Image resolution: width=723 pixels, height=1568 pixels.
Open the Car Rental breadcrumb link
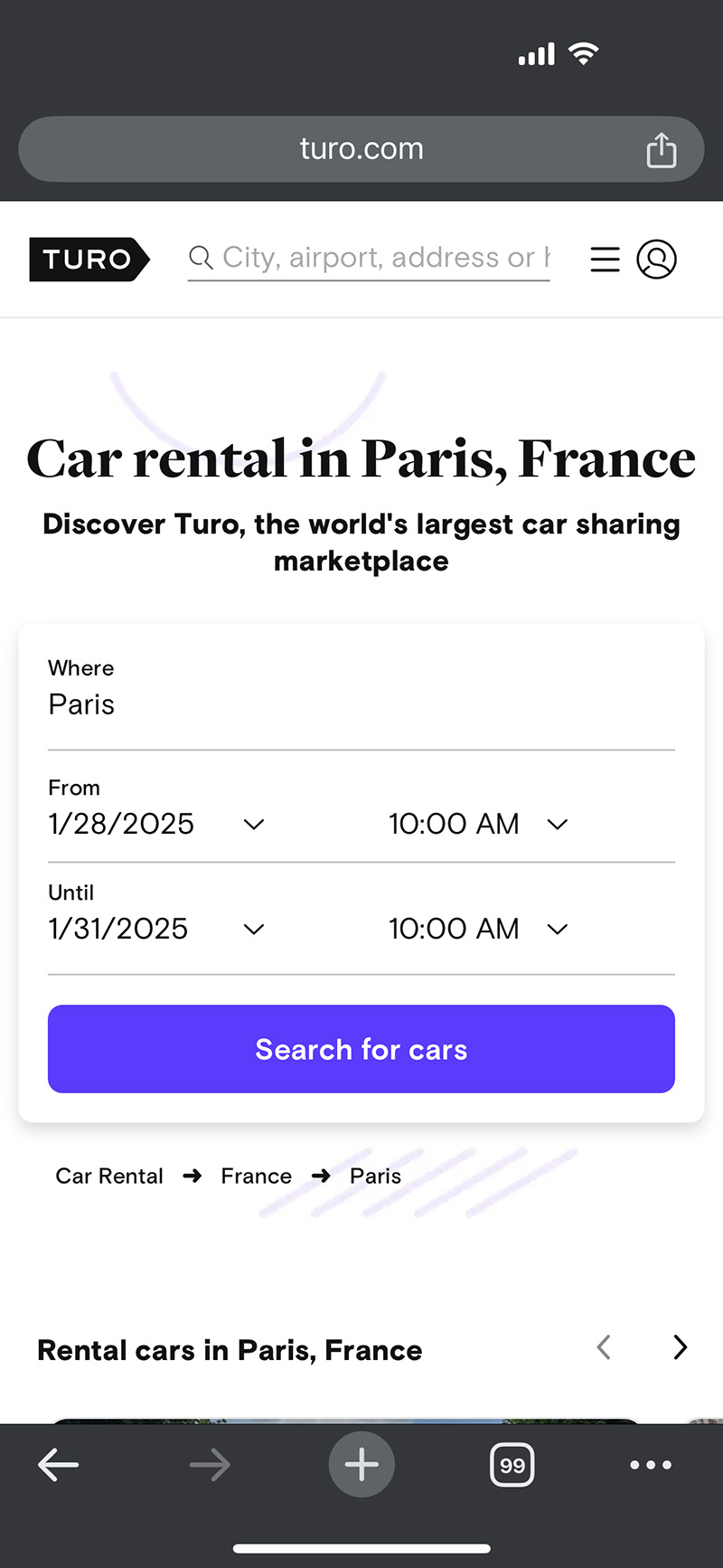(109, 1176)
